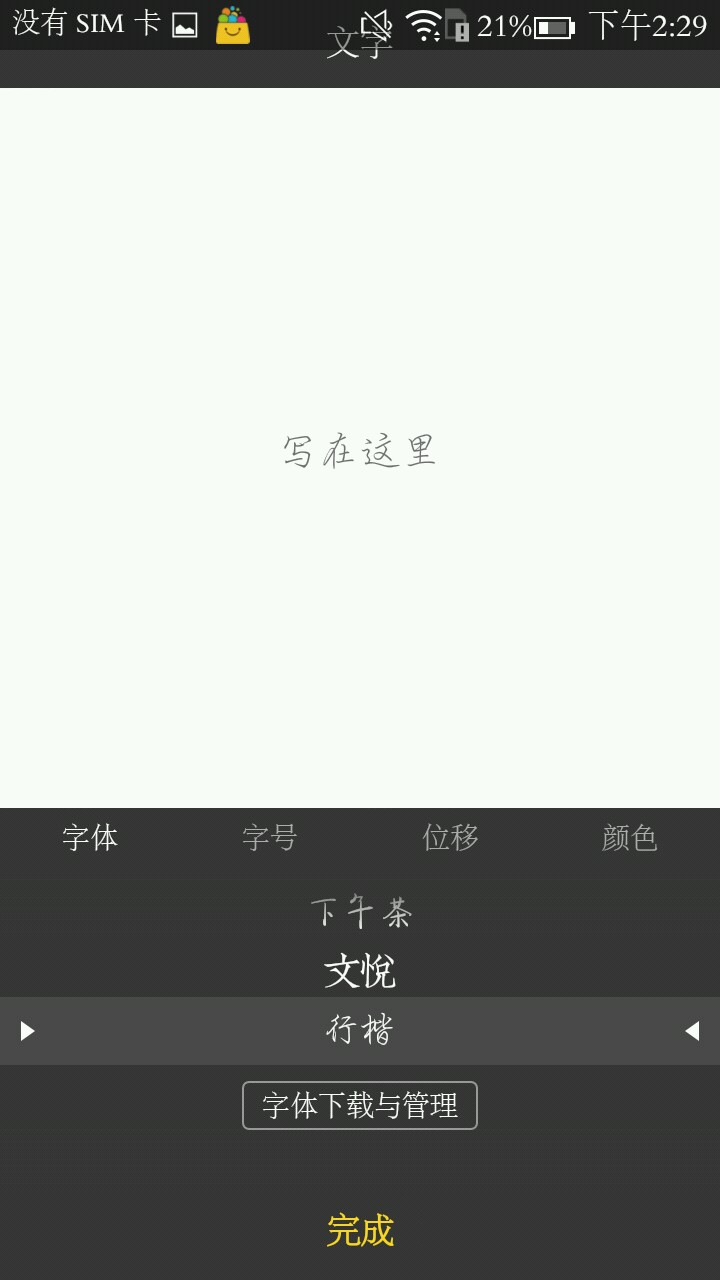The image size is (720, 1280).
Task: Tap 完成 to finish editing
Action: pyautogui.click(x=360, y=1230)
